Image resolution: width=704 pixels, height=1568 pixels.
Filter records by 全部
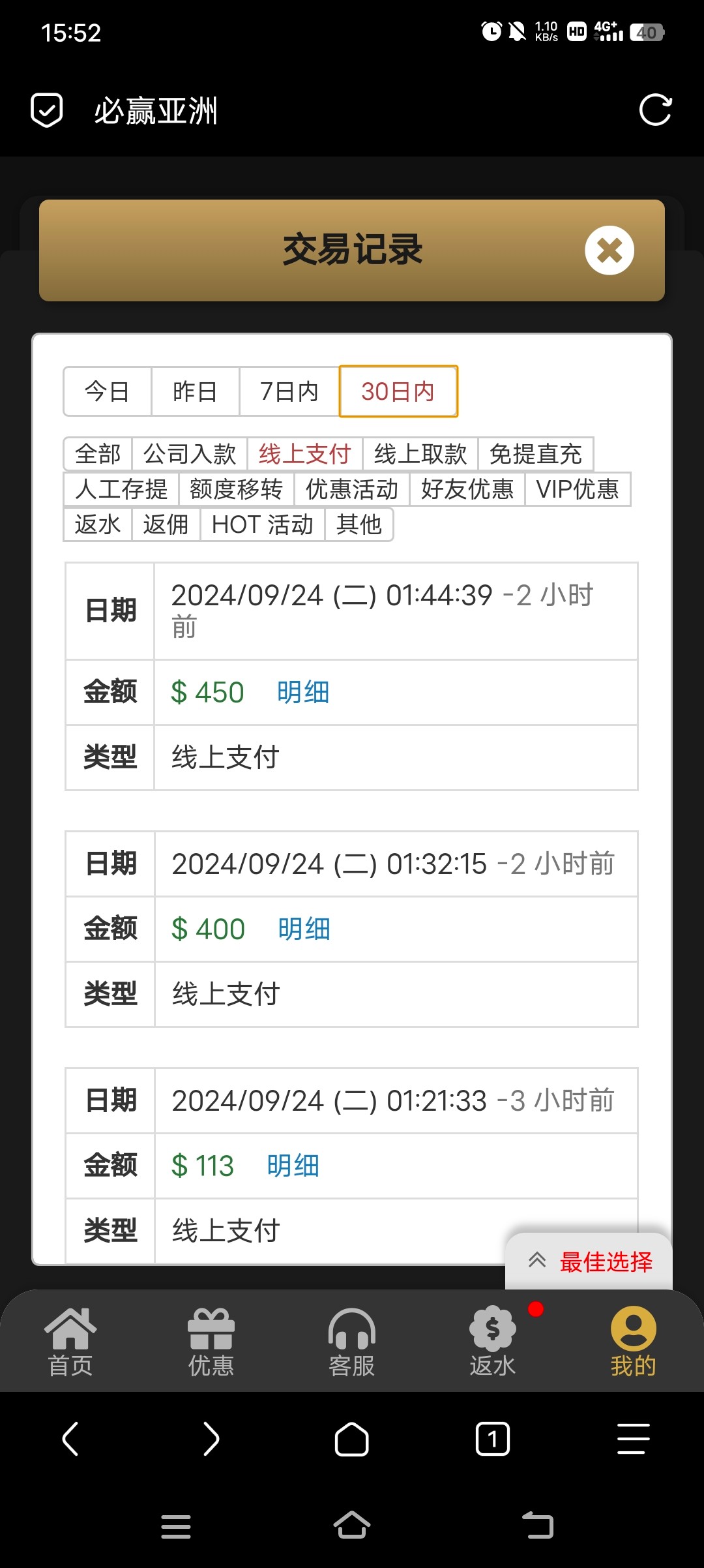[x=98, y=454]
